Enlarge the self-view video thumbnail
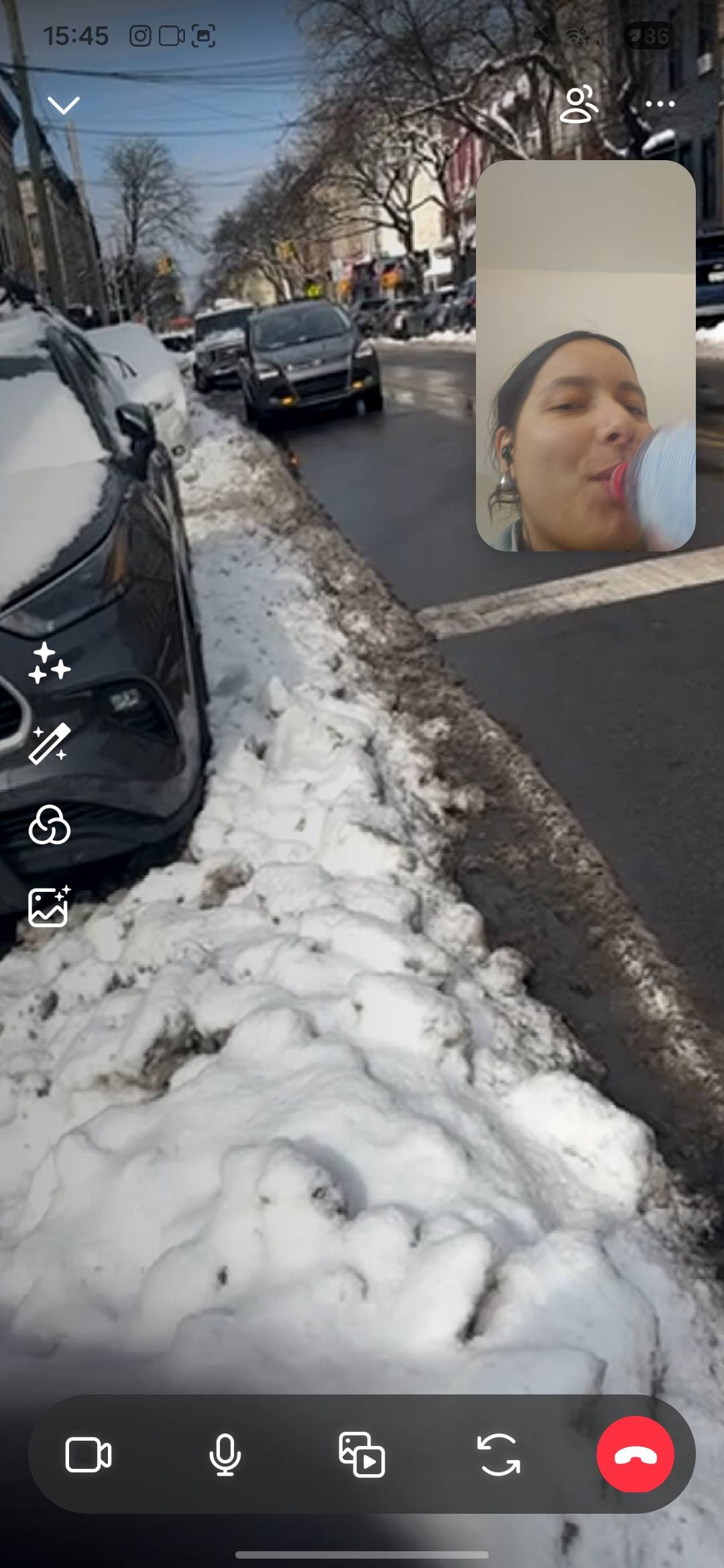 (x=585, y=355)
